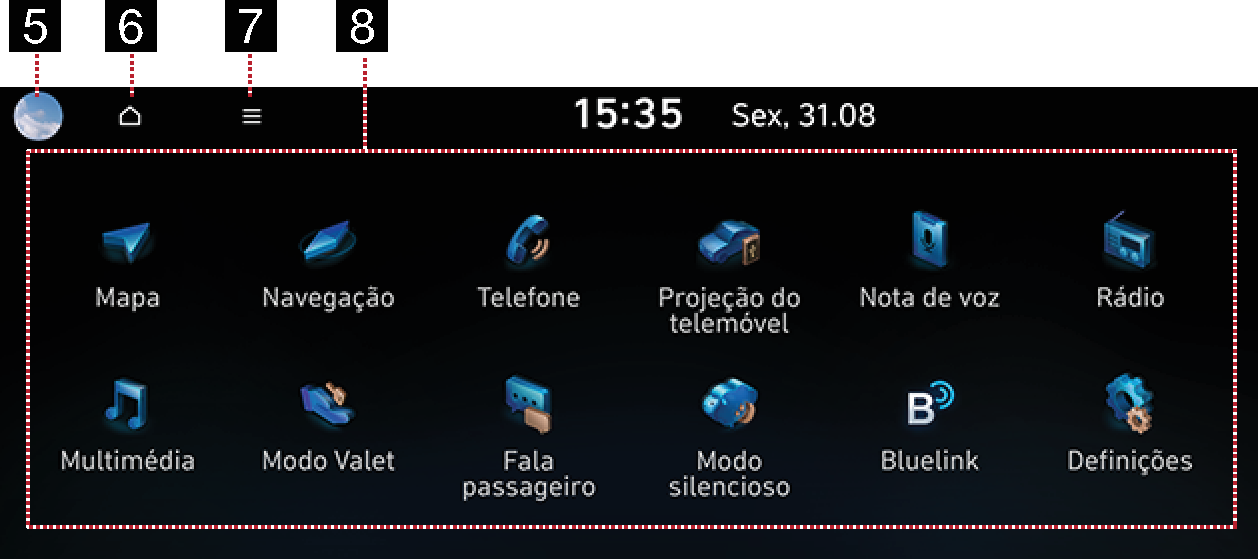Open the three-line menu icon
The height and width of the screenshot is (559, 1258).
[x=251, y=116]
